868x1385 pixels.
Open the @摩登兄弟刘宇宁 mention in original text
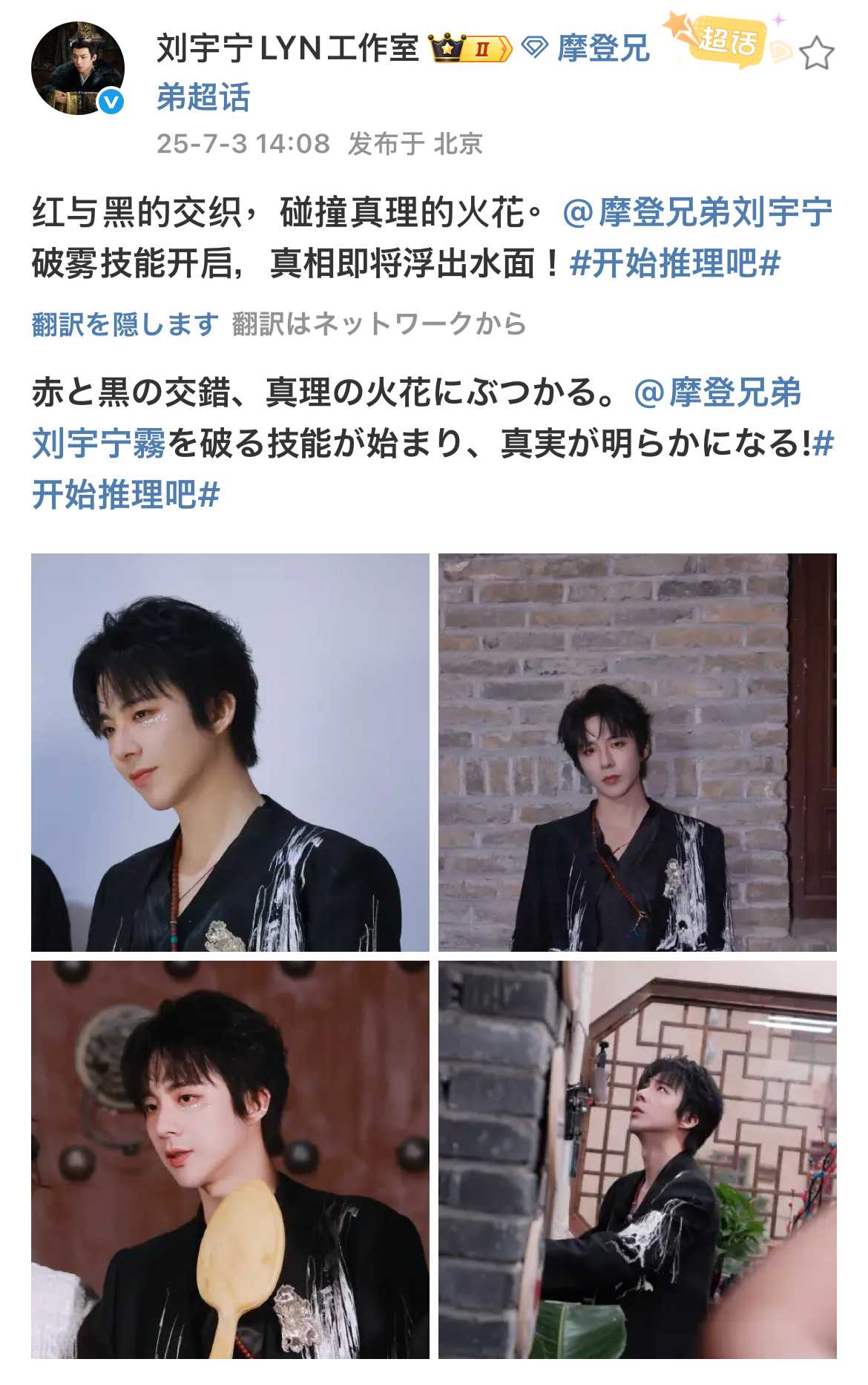click(x=697, y=213)
